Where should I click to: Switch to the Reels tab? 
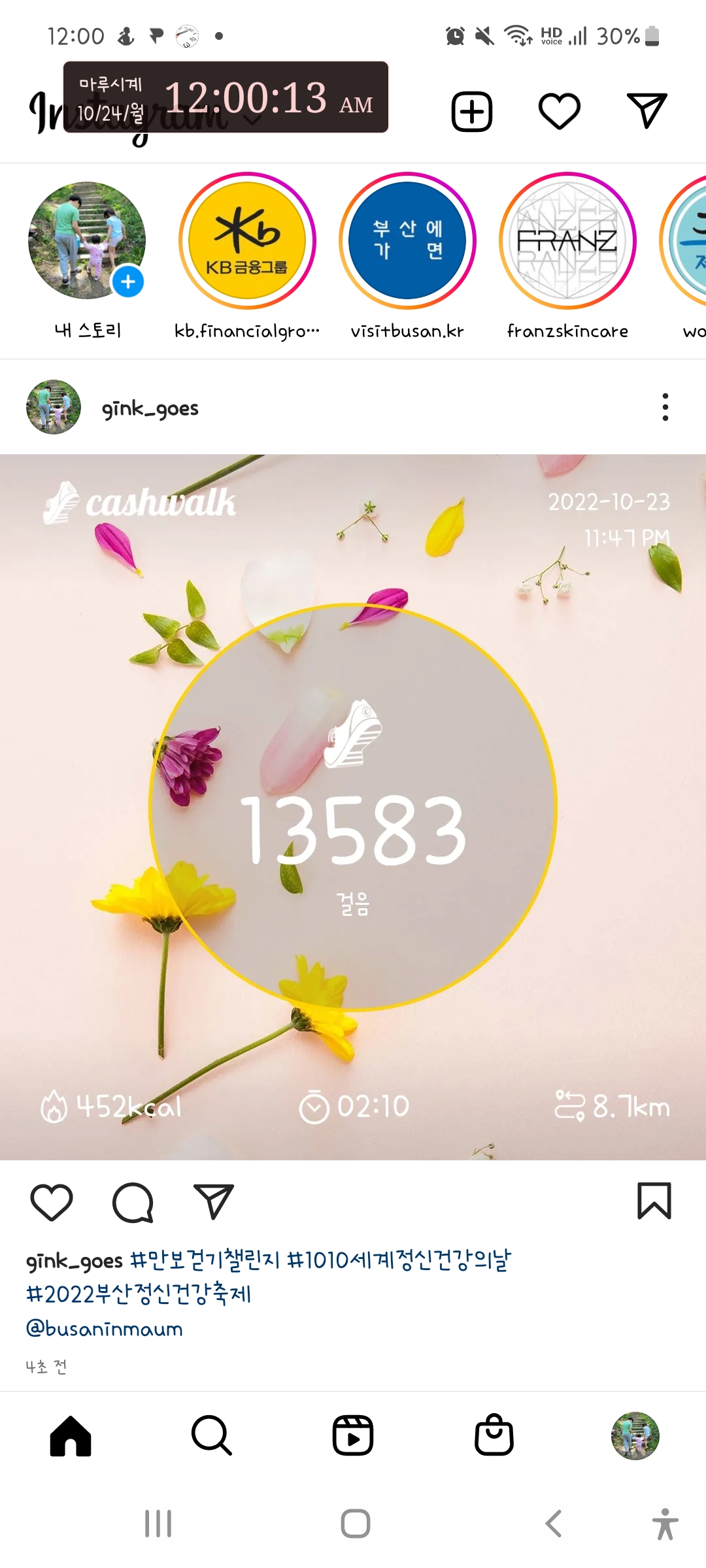(353, 1435)
